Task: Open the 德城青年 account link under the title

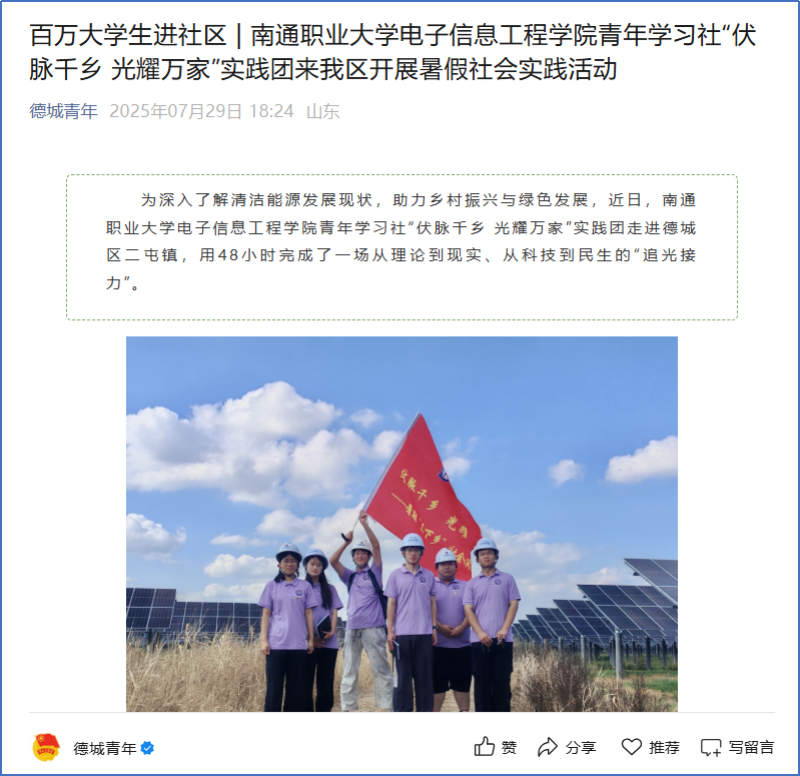Action: pyautogui.click(x=63, y=111)
